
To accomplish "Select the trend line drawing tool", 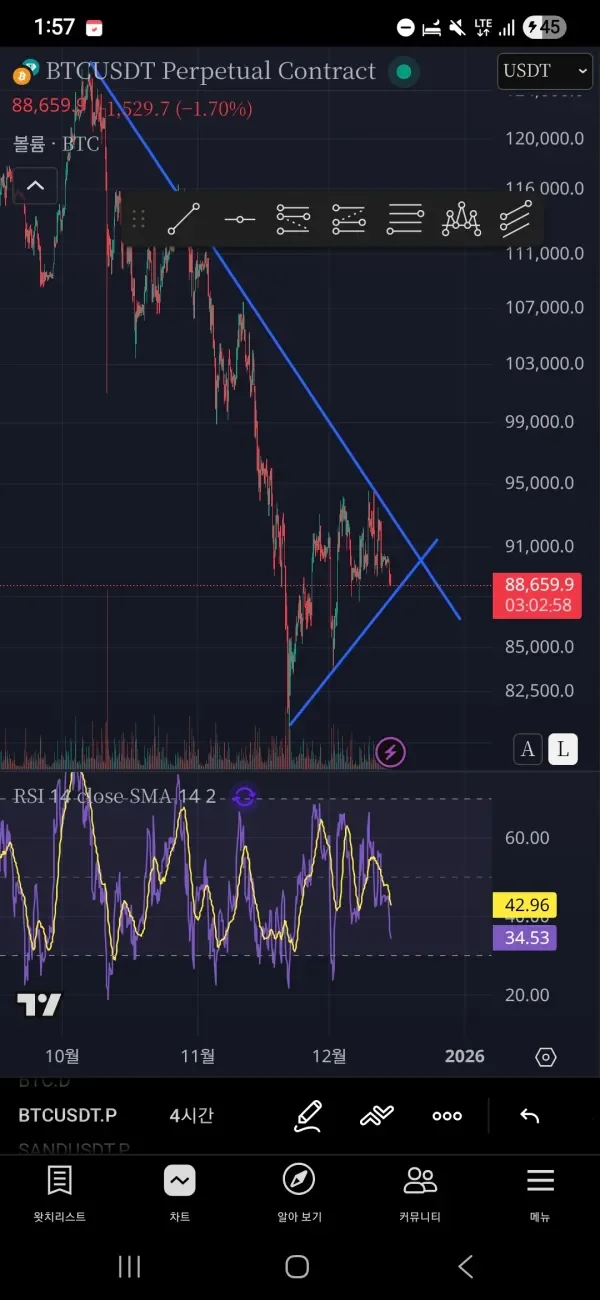I will click(x=184, y=218).
